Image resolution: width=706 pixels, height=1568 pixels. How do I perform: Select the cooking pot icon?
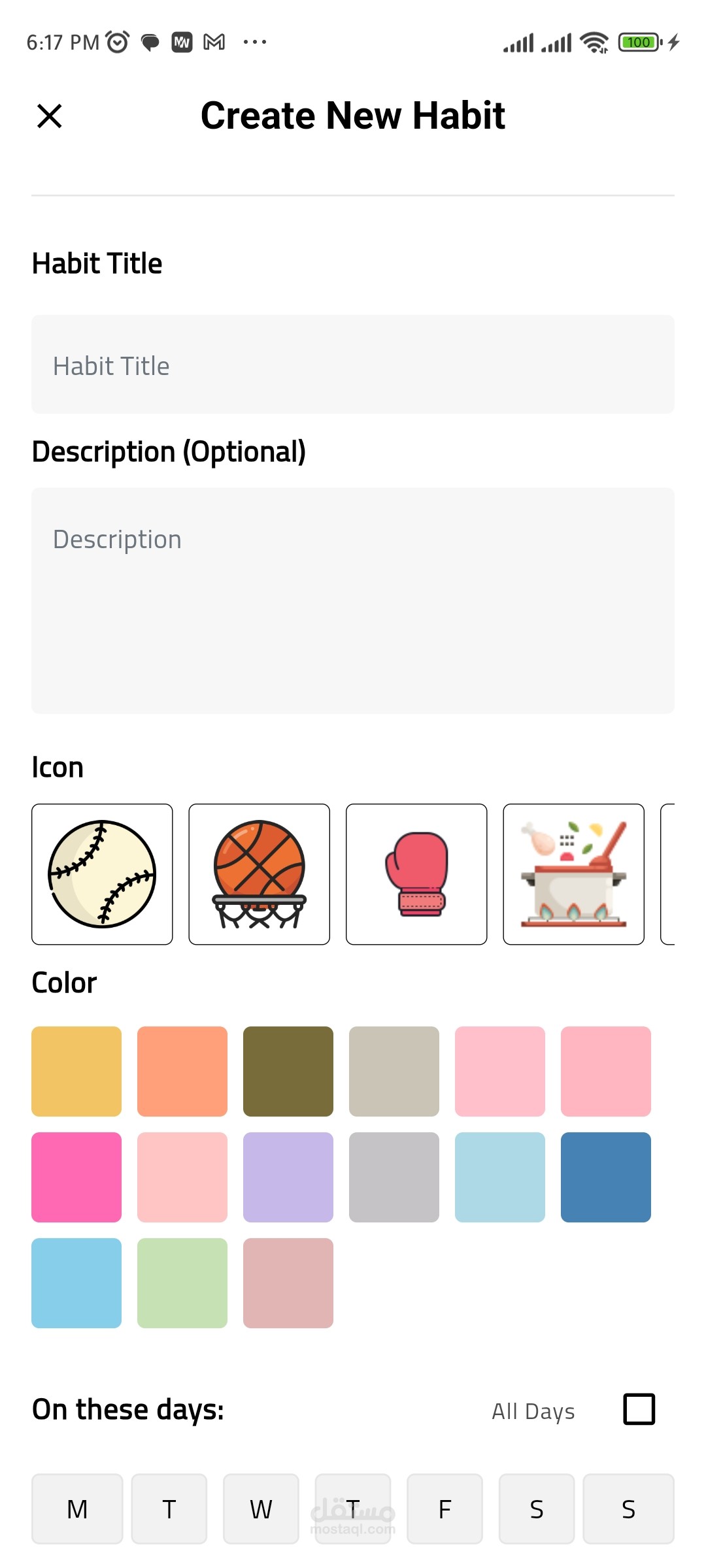click(573, 874)
